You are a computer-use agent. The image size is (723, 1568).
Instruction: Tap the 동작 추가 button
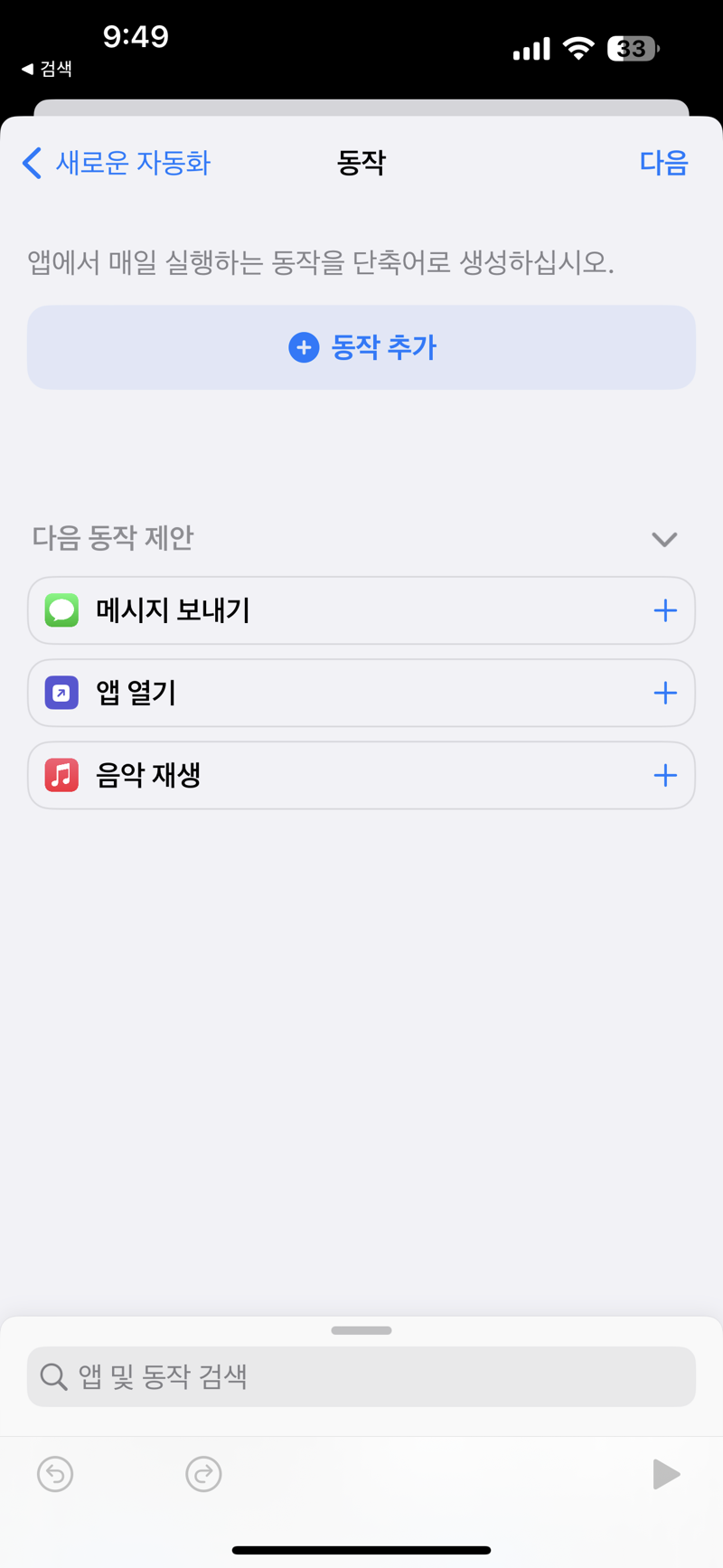pos(361,347)
